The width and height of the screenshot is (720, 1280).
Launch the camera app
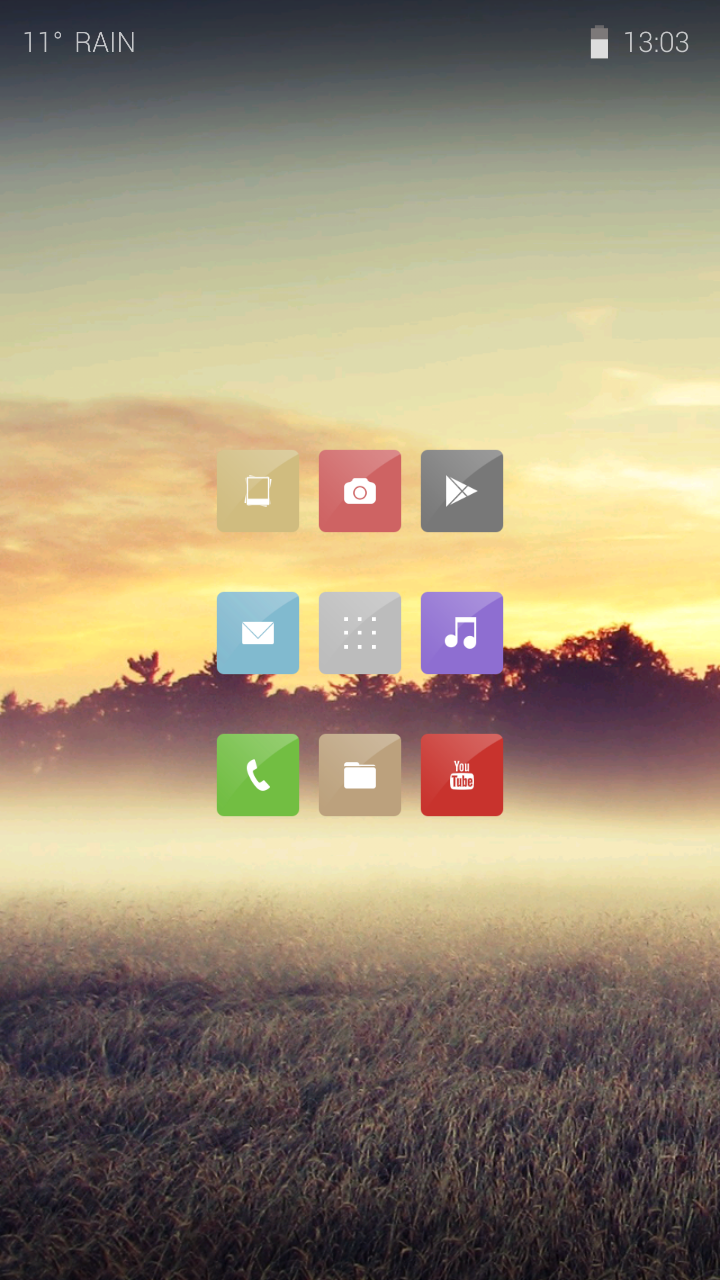click(x=360, y=491)
